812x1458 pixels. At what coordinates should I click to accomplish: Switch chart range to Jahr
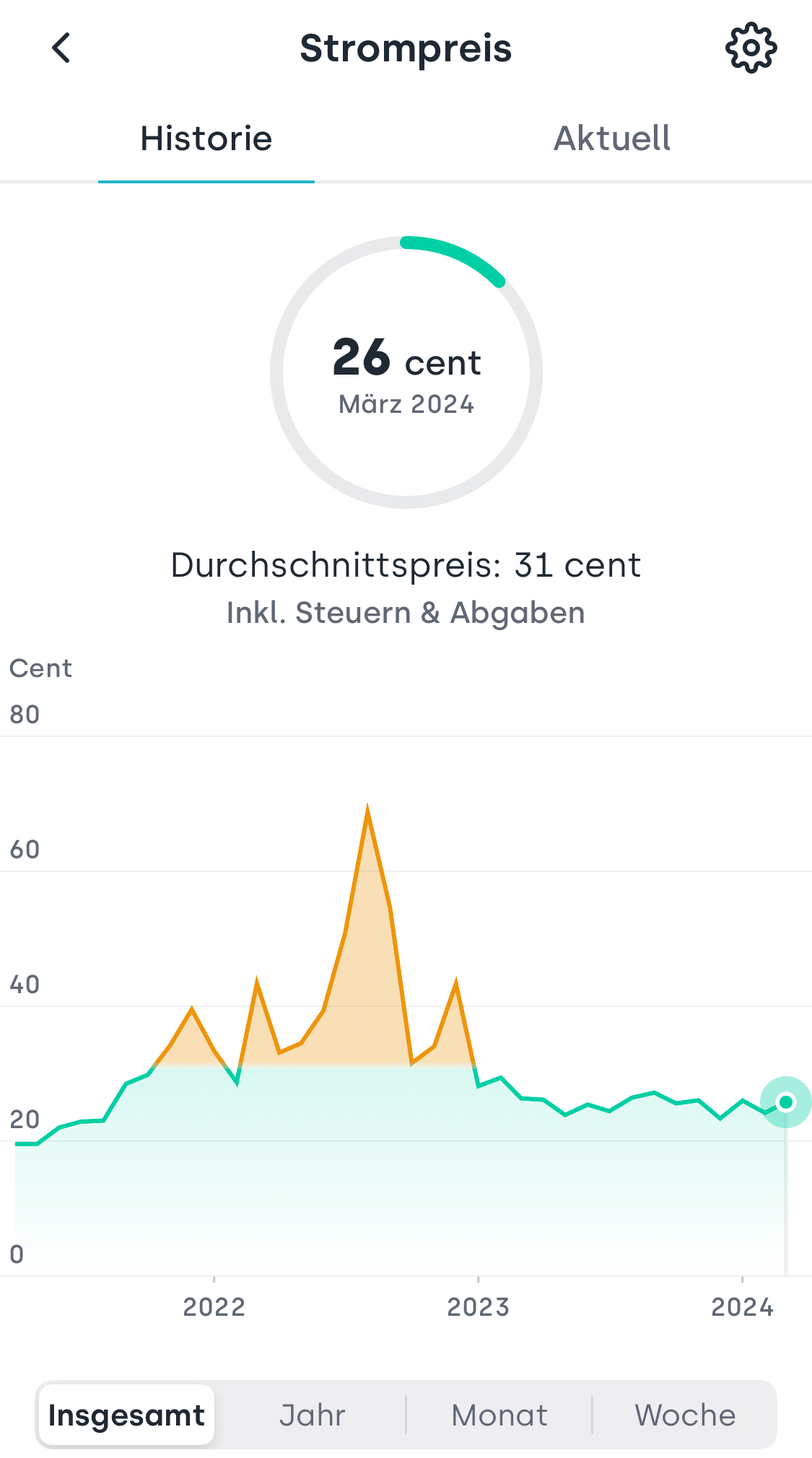point(313,1415)
